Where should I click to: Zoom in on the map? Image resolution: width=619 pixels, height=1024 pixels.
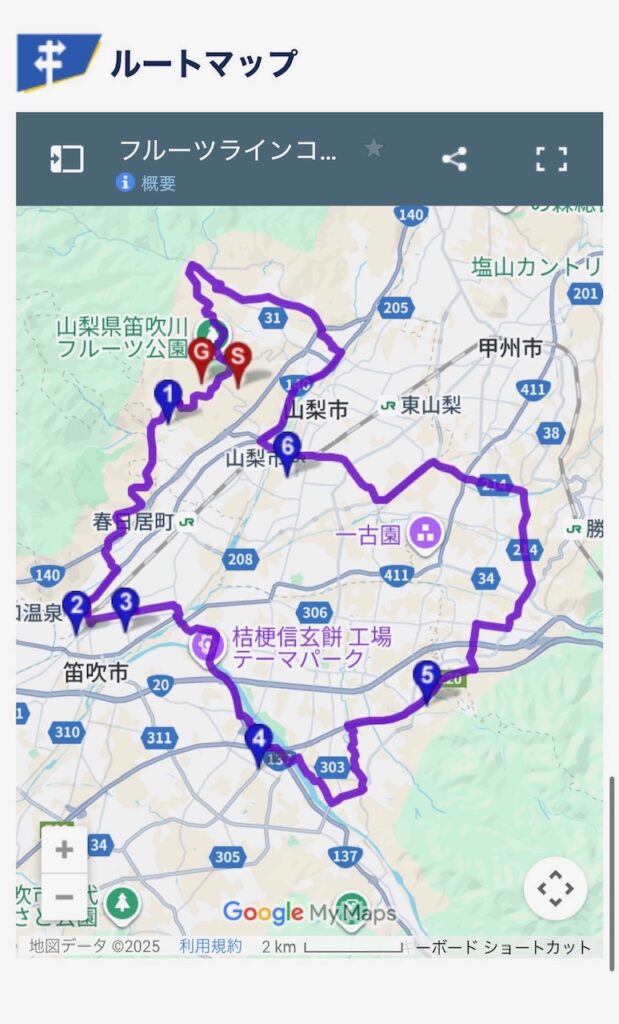64,850
